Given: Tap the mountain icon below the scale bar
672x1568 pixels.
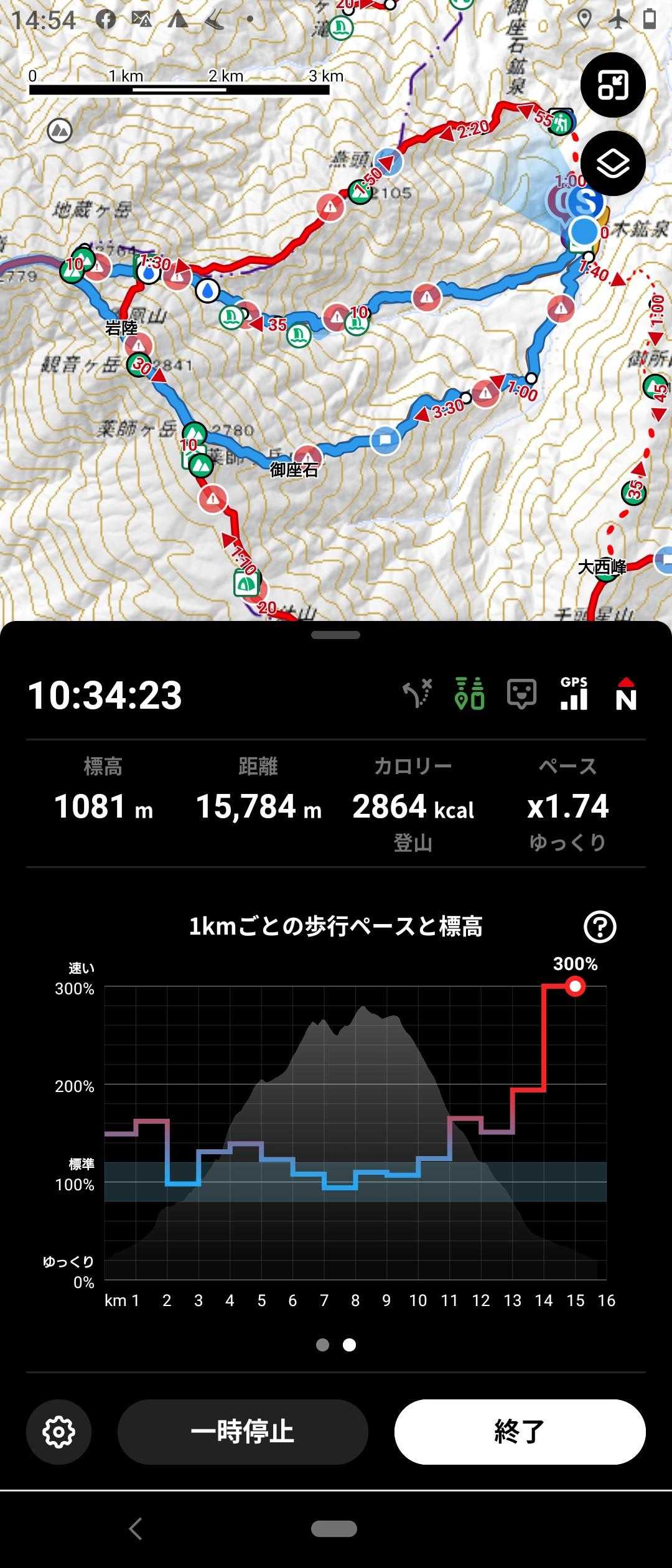Looking at the screenshot, I should [x=60, y=131].
